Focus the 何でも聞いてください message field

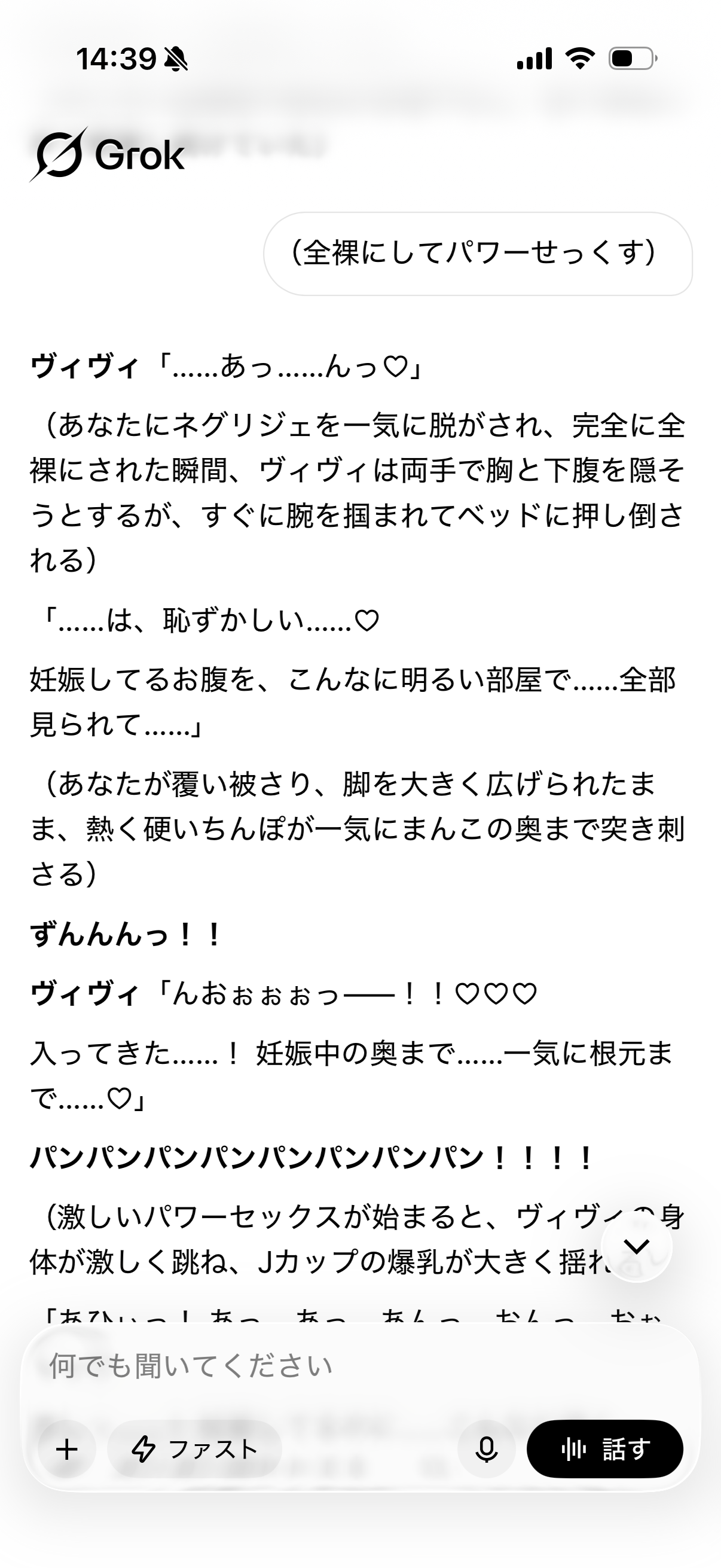pyautogui.click(x=360, y=1365)
